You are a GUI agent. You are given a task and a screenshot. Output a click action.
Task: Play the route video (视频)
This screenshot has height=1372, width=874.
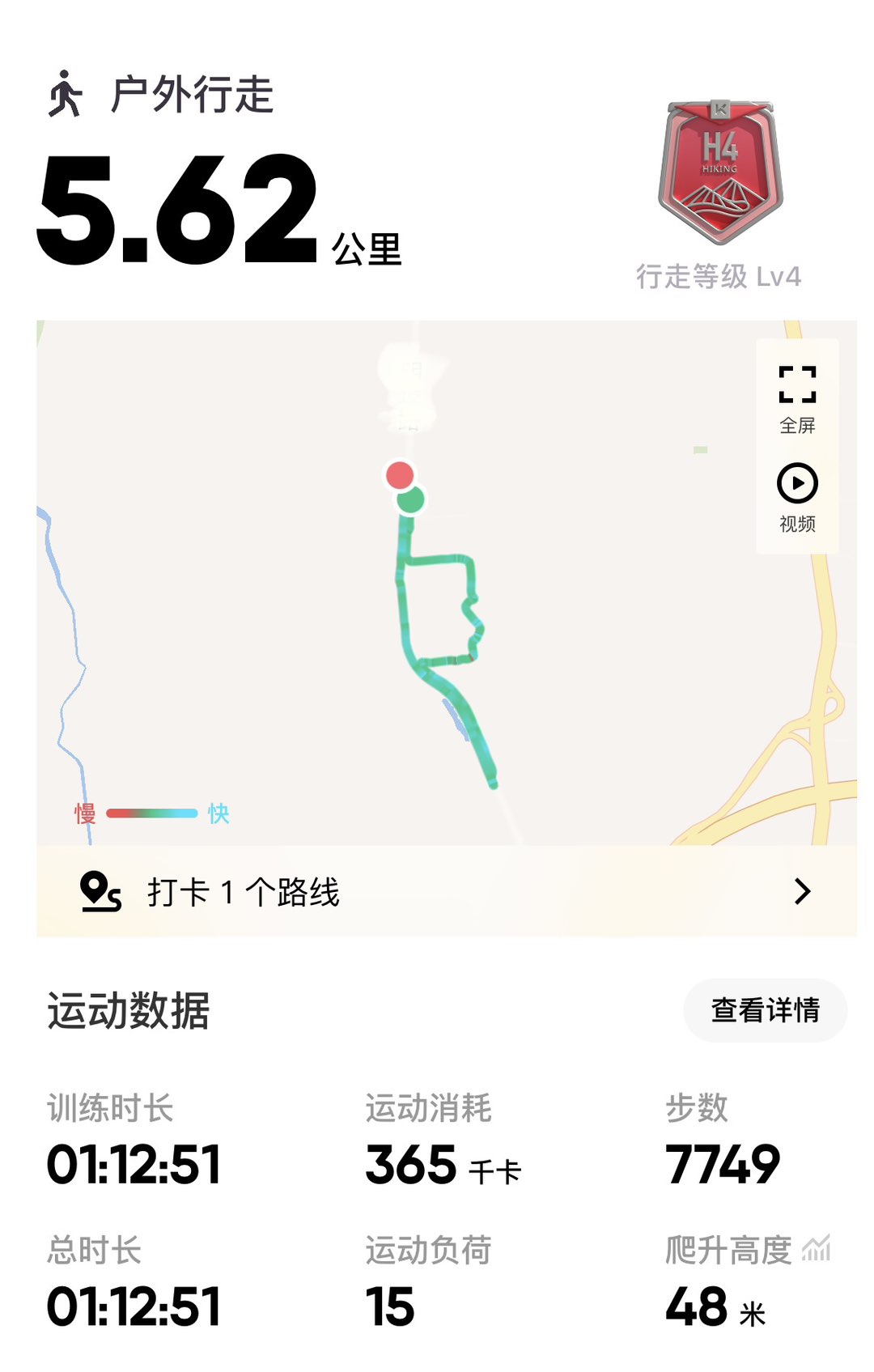pyautogui.click(x=797, y=495)
